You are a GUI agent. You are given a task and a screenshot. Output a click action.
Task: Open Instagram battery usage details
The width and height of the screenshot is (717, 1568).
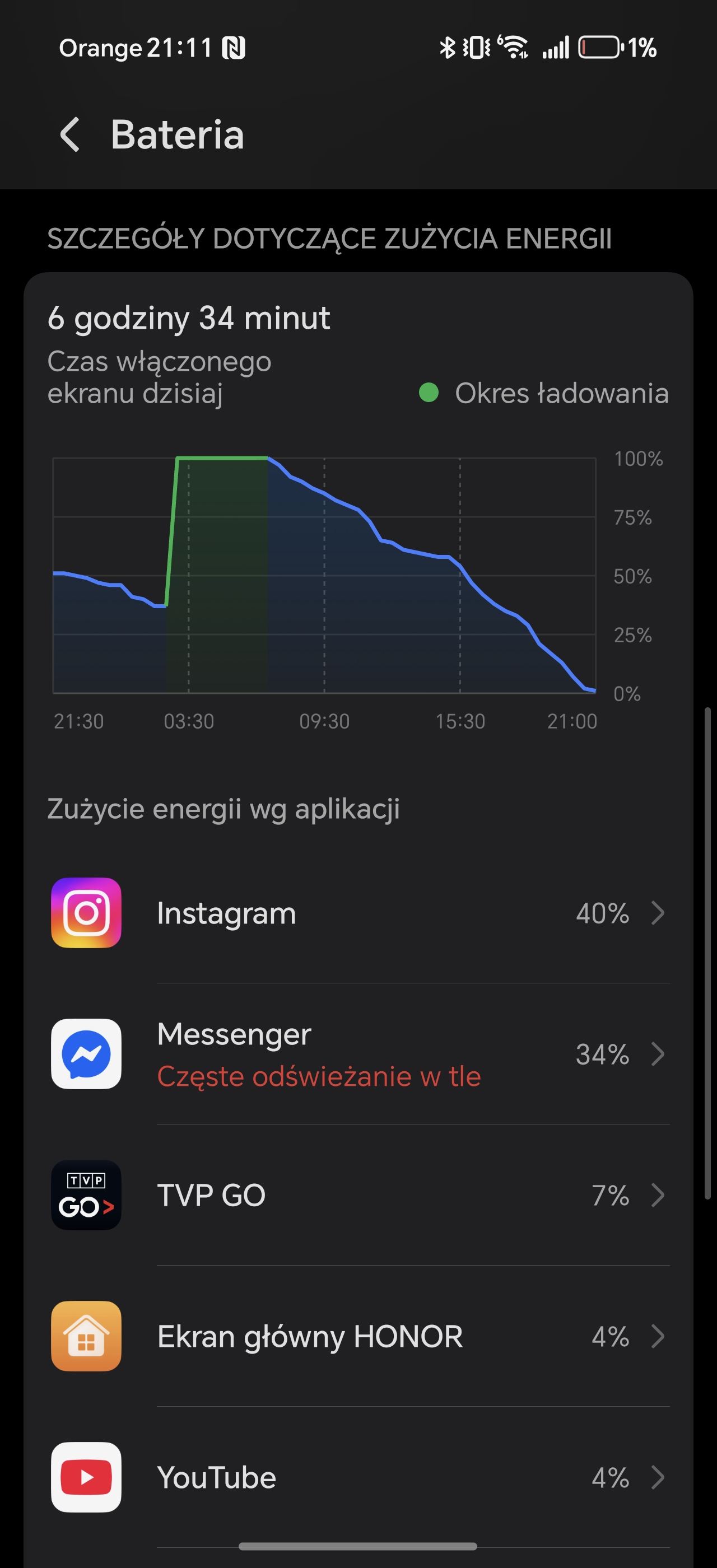[358, 912]
